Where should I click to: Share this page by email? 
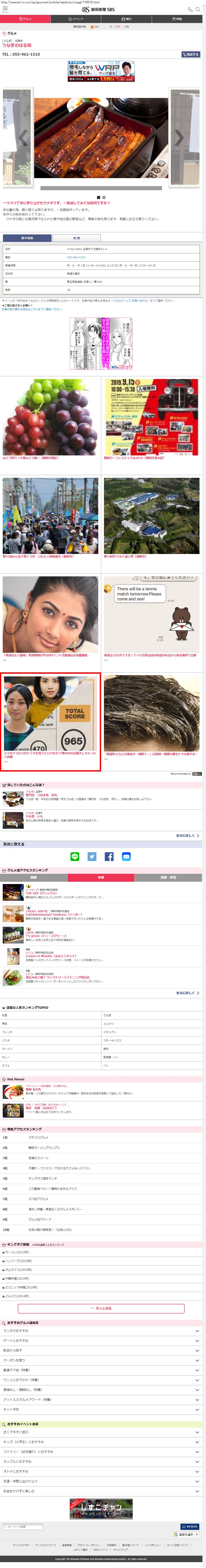coord(126,856)
